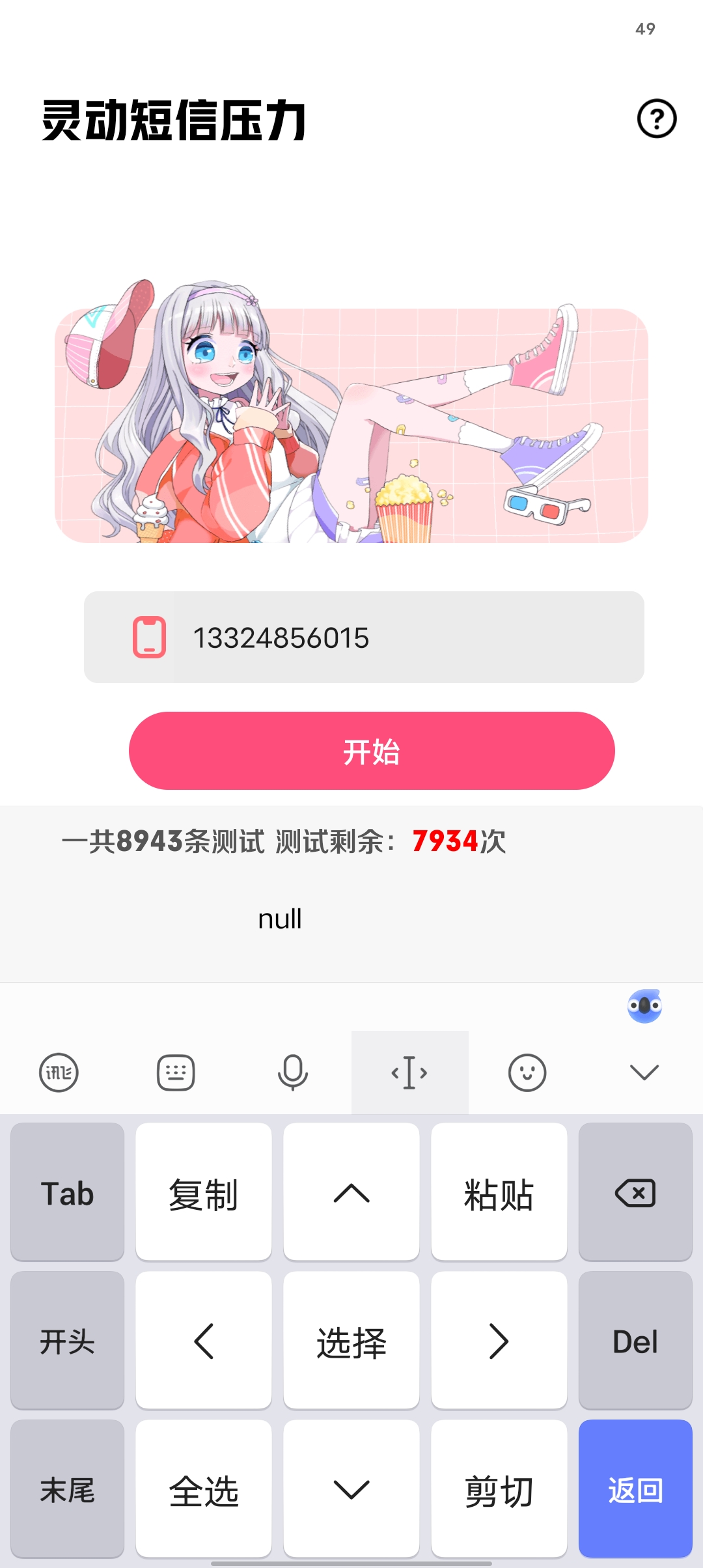Tap the blue 返回 return key
Image resolution: width=703 pixels, height=1568 pixels.
point(635,1490)
